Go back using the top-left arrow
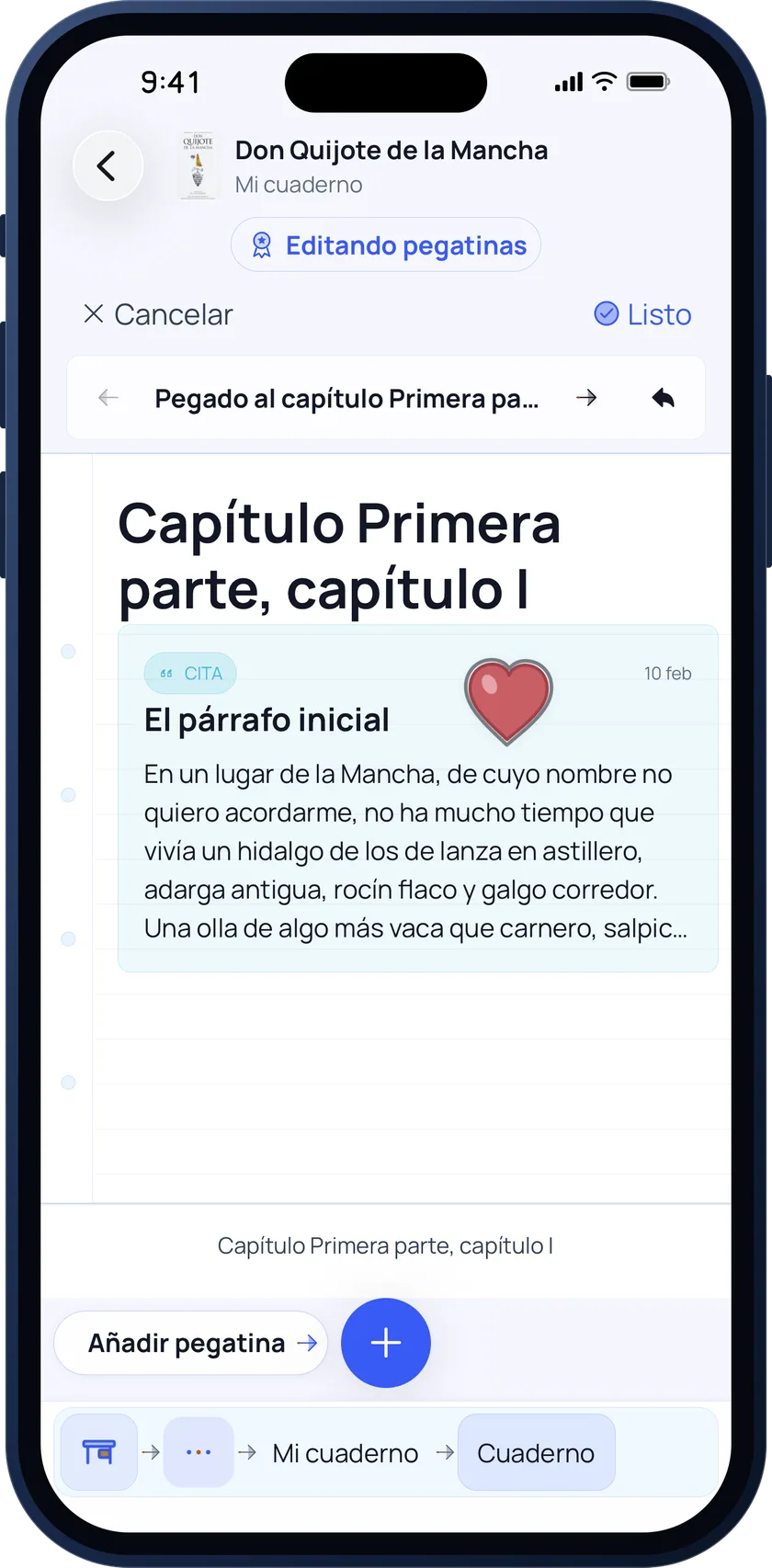Image resolution: width=772 pixels, height=1568 pixels. tap(108, 166)
